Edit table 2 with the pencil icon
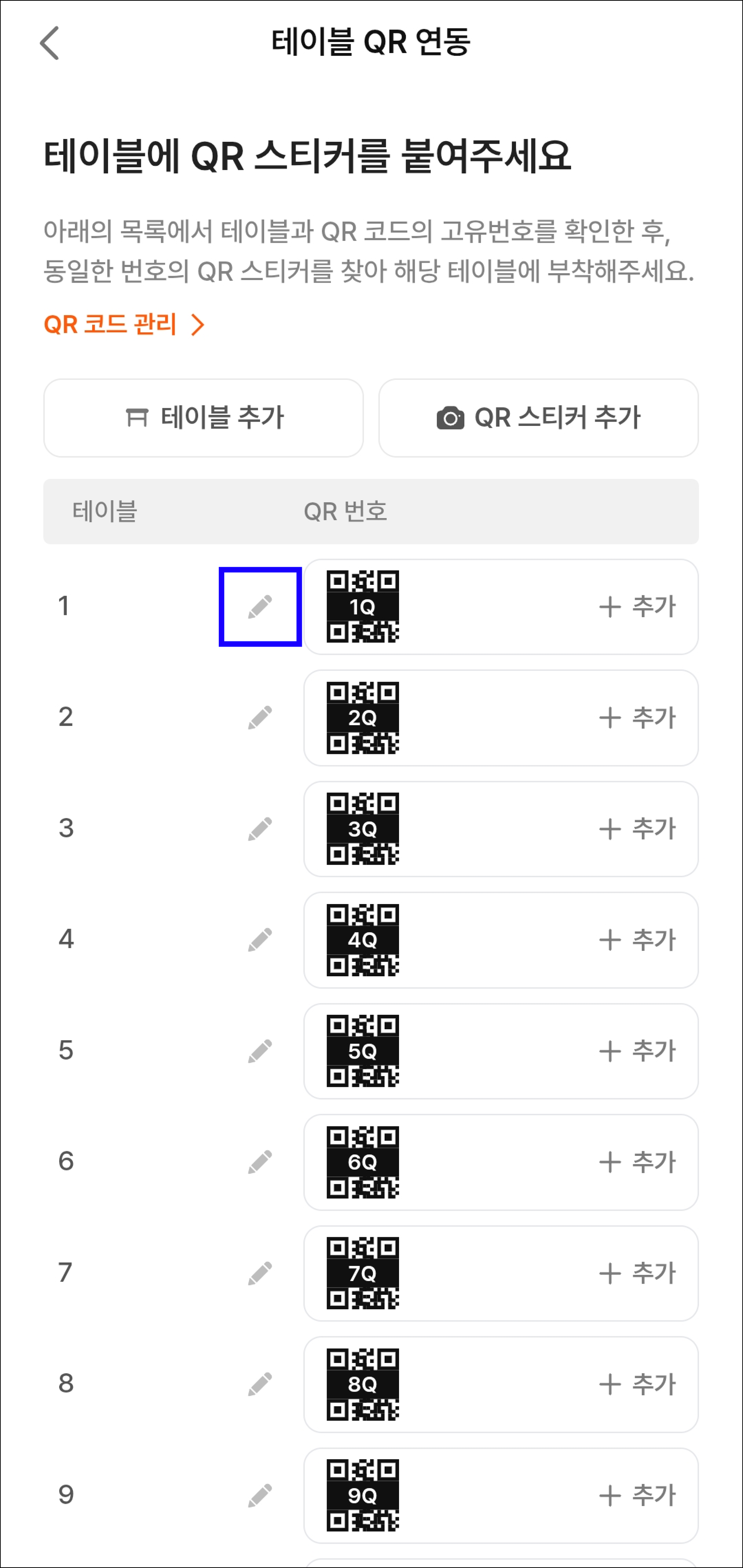The height and width of the screenshot is (1568, 743). (x=260, y=718)
